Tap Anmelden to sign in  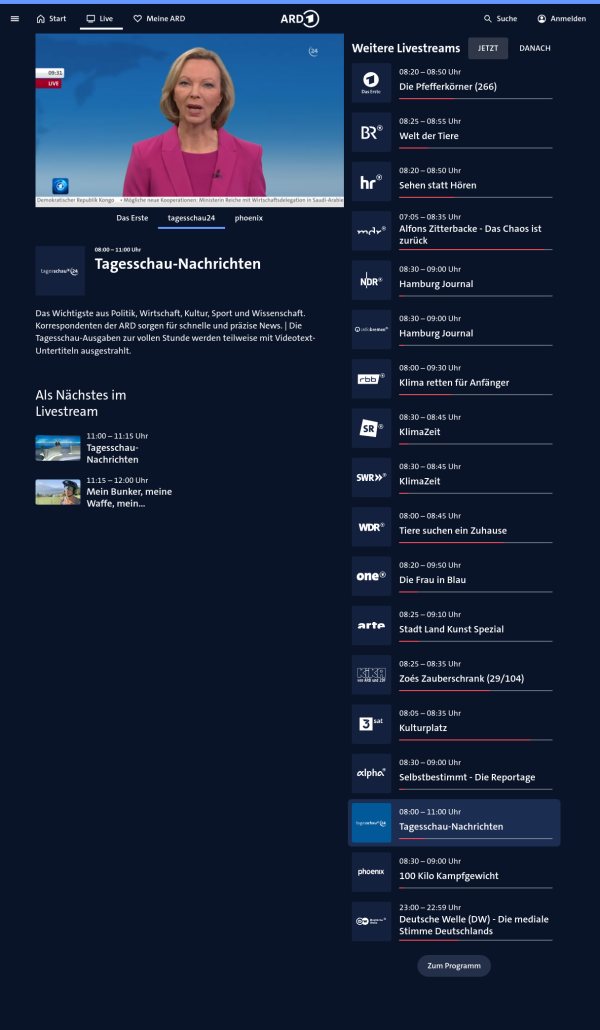(x=561, y=18)
